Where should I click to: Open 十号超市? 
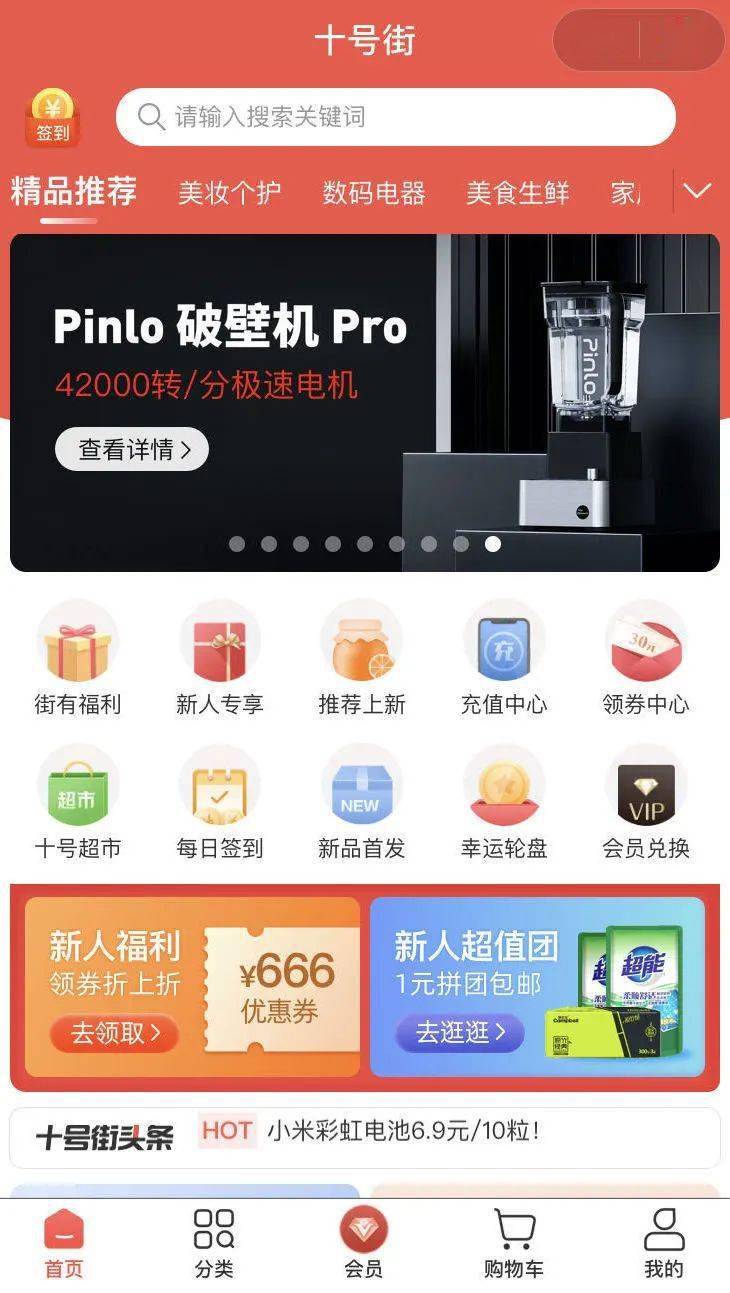click(x=78, y=802)
